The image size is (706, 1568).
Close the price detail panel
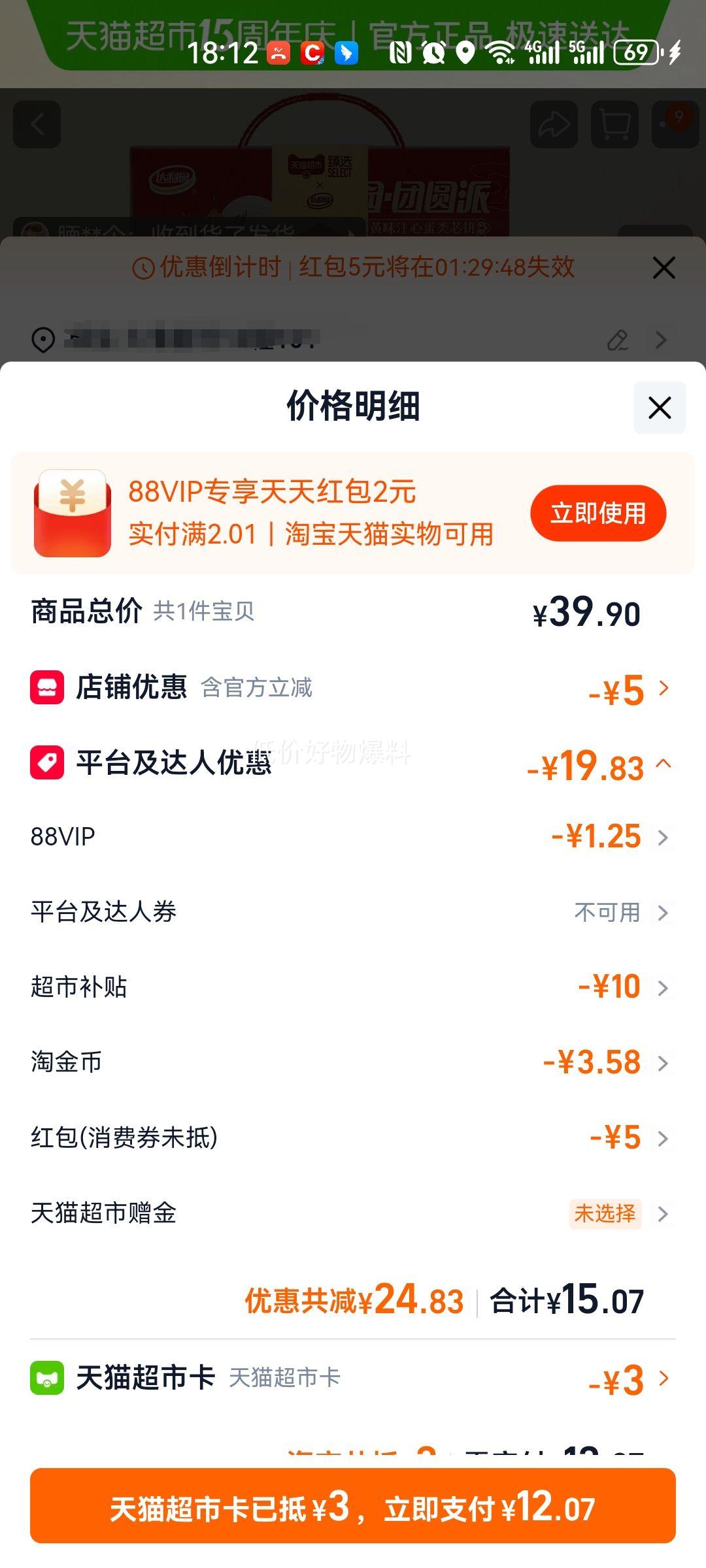[x=658, y=408]
